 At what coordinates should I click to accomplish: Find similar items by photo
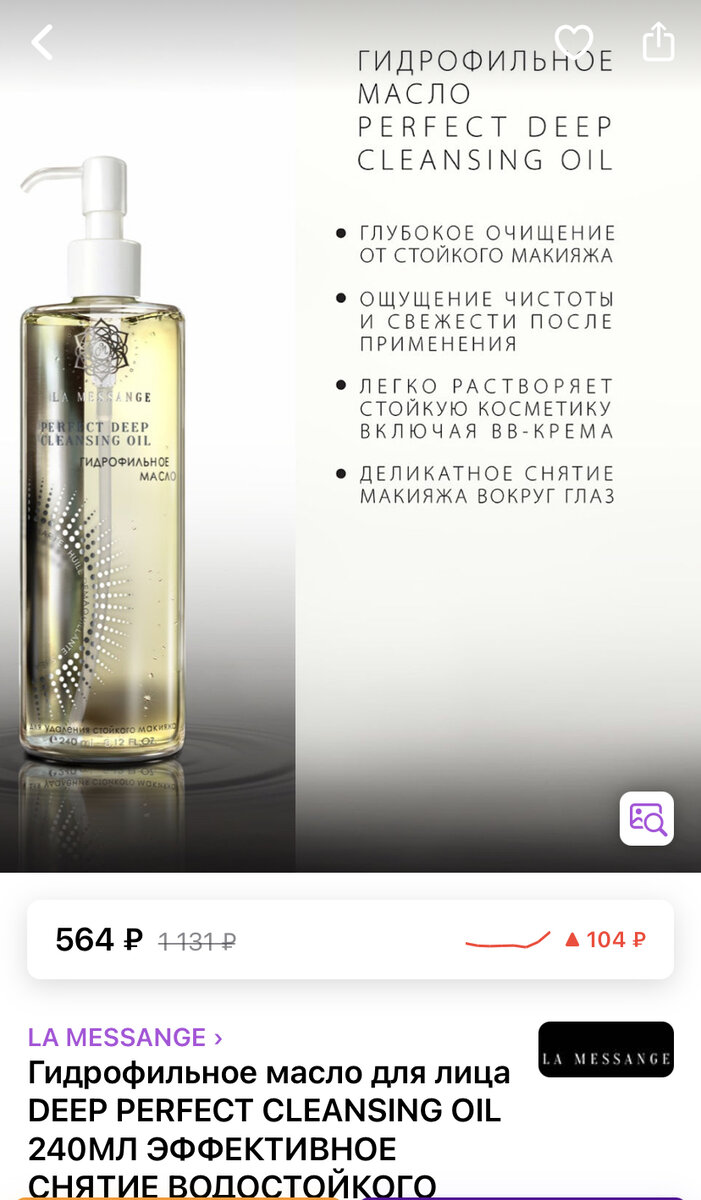click(646, 818)
